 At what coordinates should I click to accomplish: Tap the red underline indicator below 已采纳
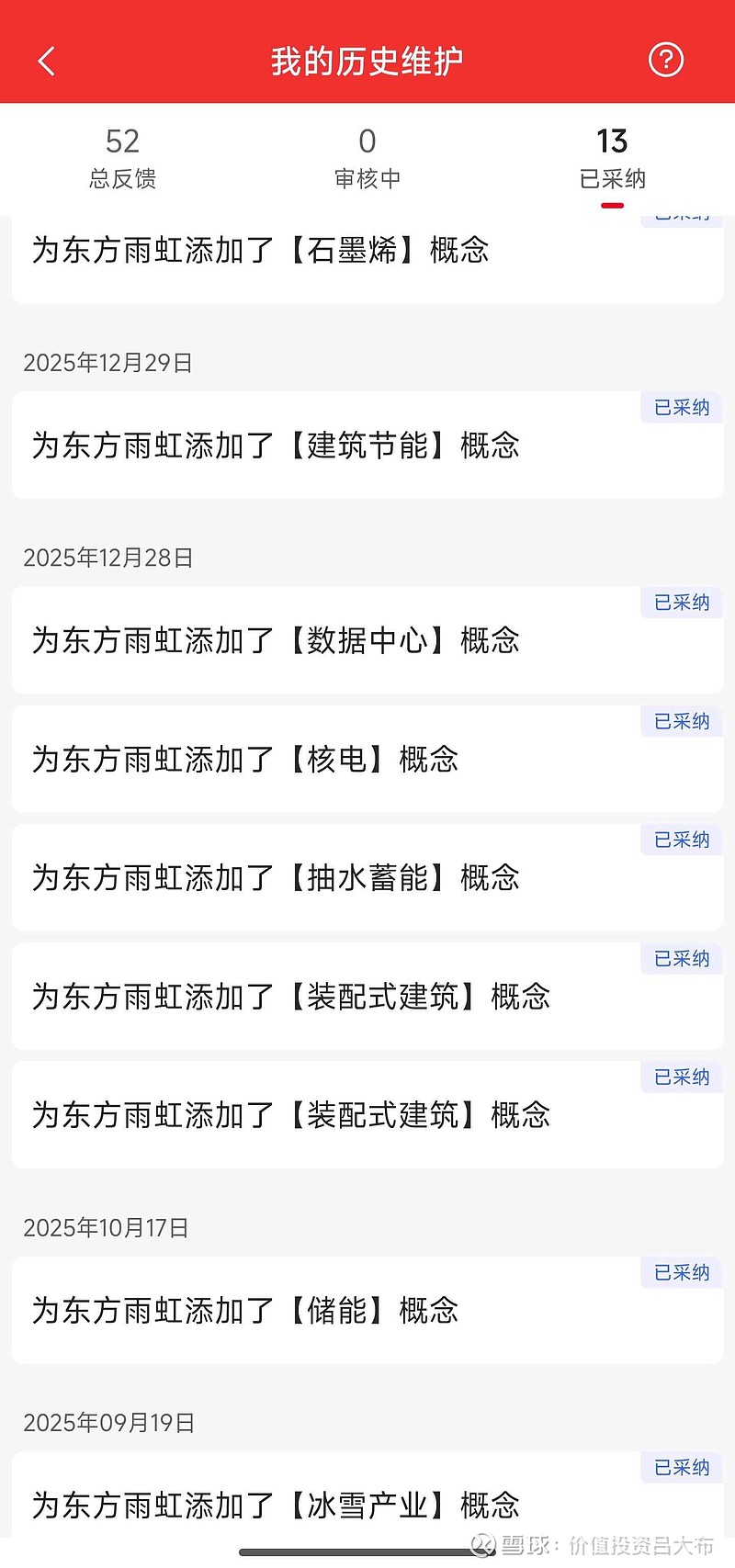[612, 204]
